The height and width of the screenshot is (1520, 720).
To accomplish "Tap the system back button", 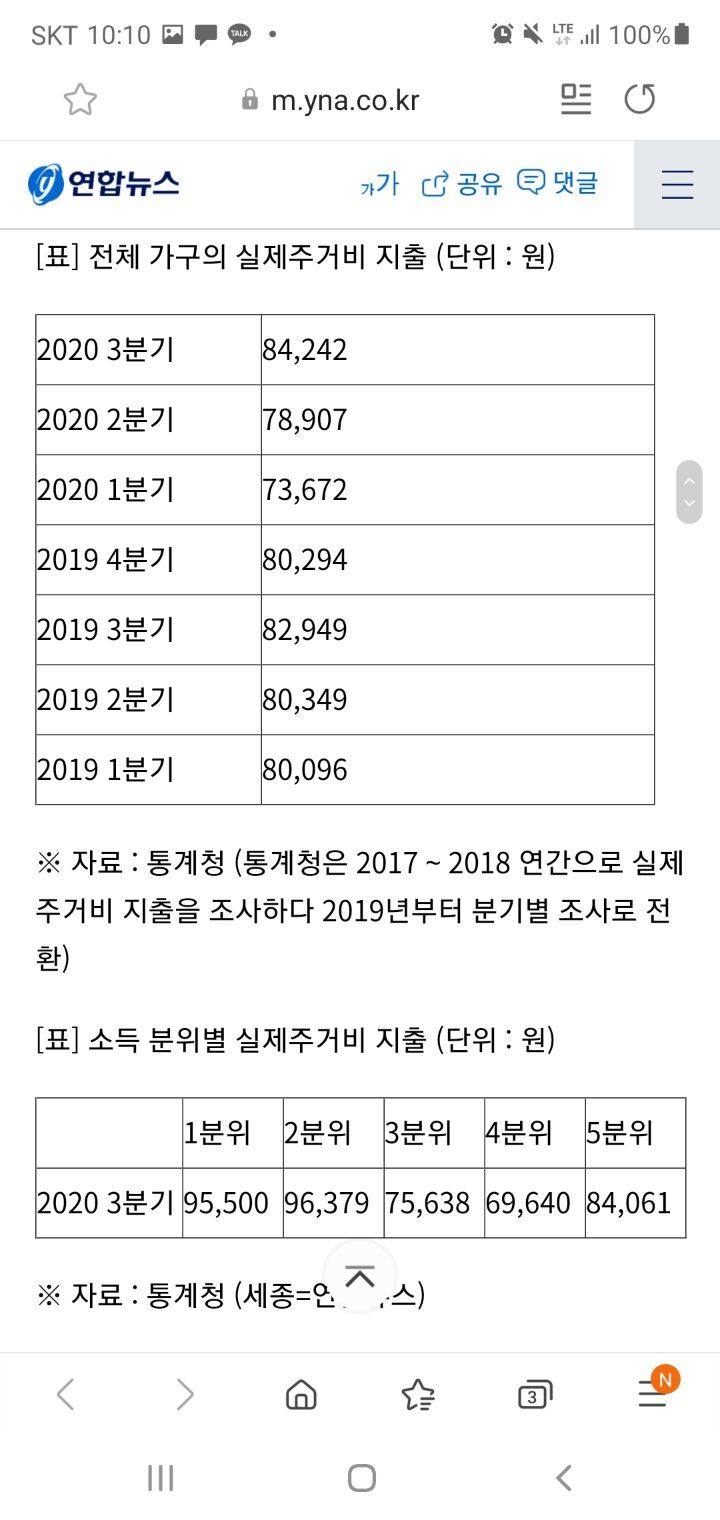I will [563, 1478].
